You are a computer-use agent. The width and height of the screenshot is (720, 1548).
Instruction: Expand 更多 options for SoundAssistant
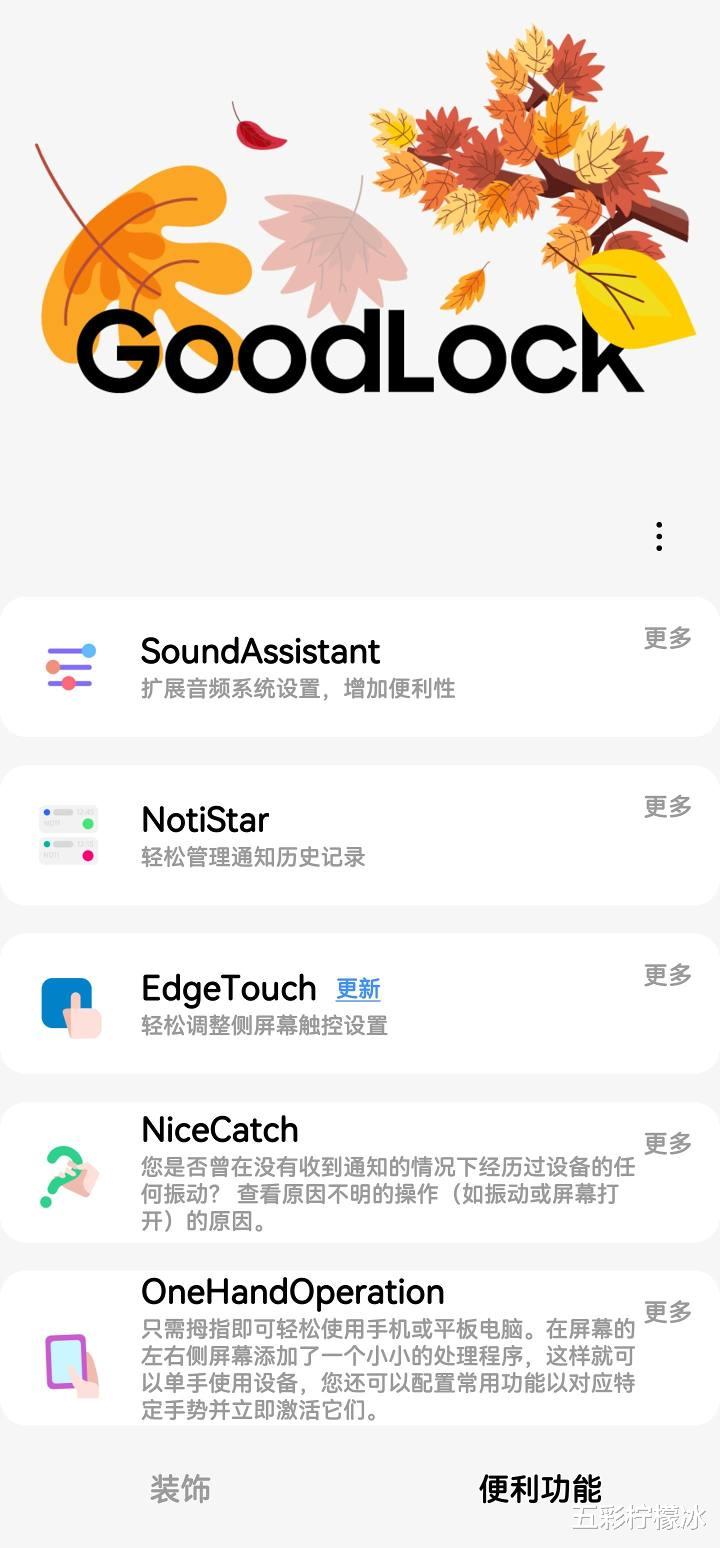click(666, 637)
